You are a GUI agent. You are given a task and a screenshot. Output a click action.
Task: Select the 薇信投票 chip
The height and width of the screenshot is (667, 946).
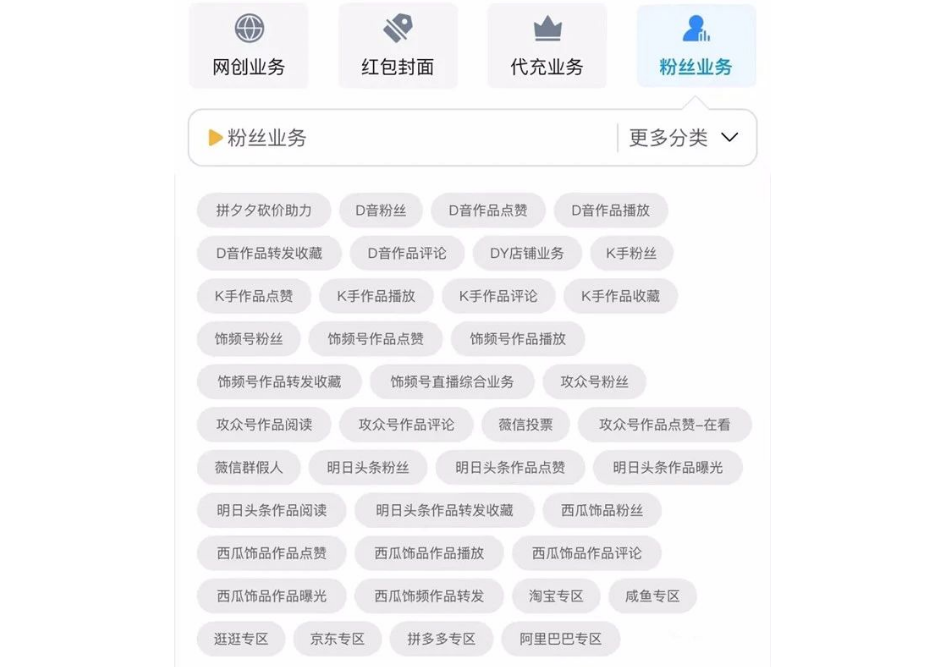coord(525,424)
